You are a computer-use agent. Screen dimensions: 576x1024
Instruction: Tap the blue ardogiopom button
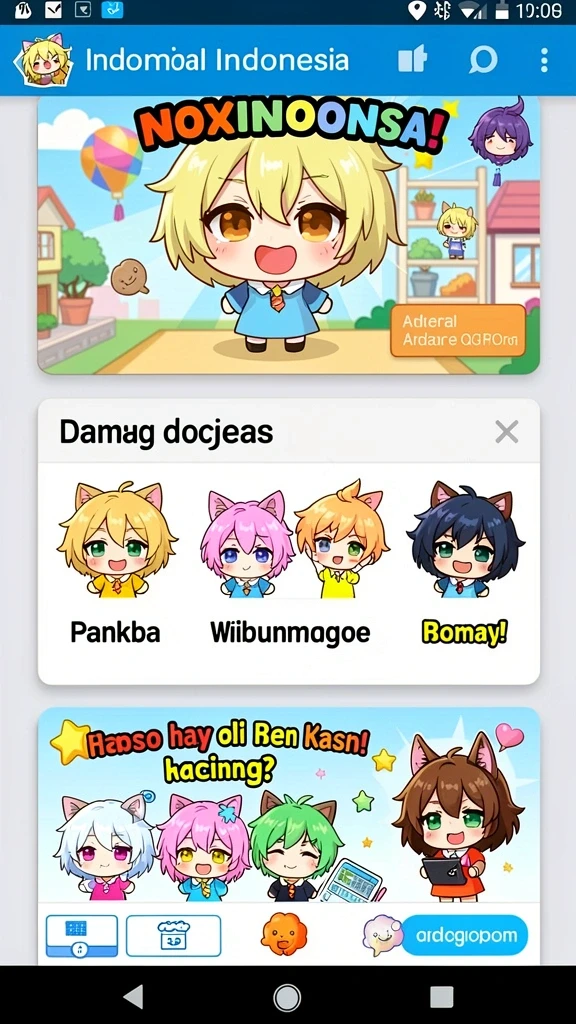point(464,935)
